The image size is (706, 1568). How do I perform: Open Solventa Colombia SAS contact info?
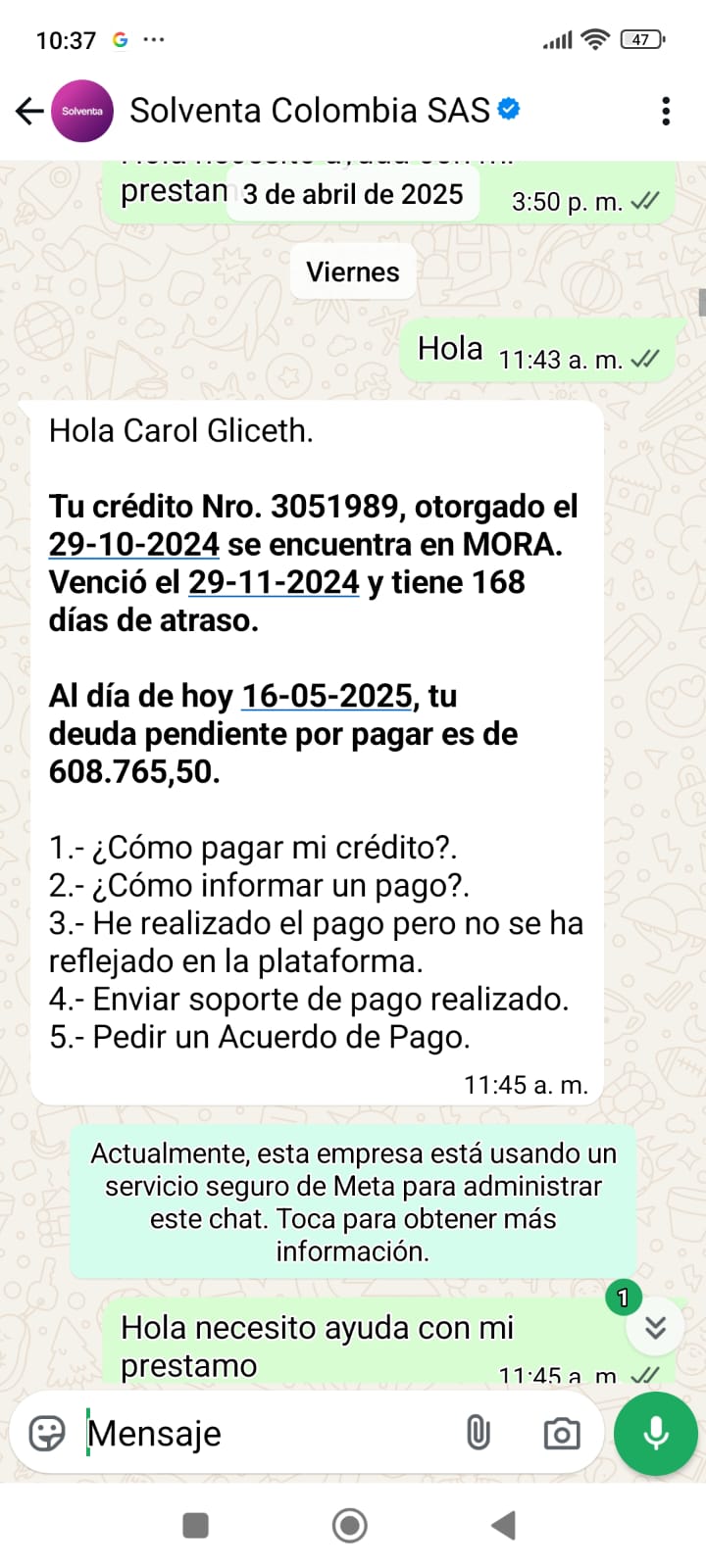(x=309, y=111)
